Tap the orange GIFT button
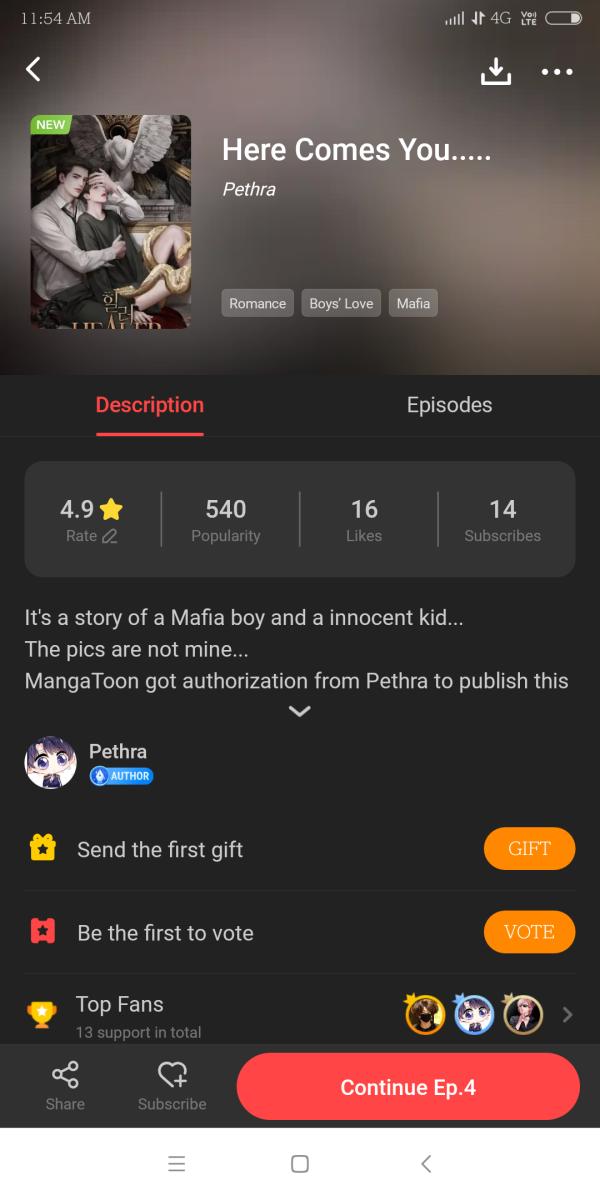This screenshot has width=600, height=1200. pyautogui.click(x=529, y=849)
